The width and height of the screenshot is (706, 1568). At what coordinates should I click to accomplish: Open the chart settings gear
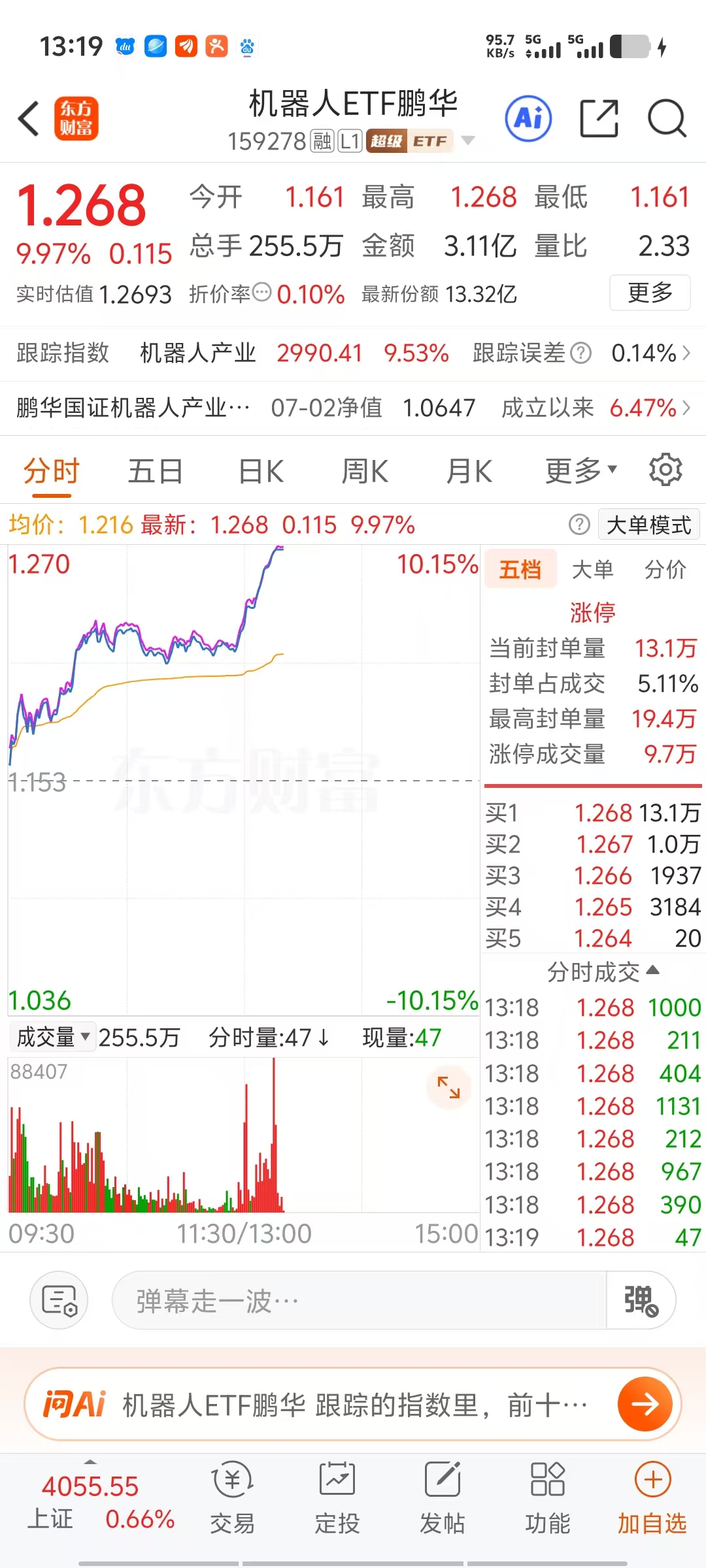pyautogui.click(x=665, y=470)
